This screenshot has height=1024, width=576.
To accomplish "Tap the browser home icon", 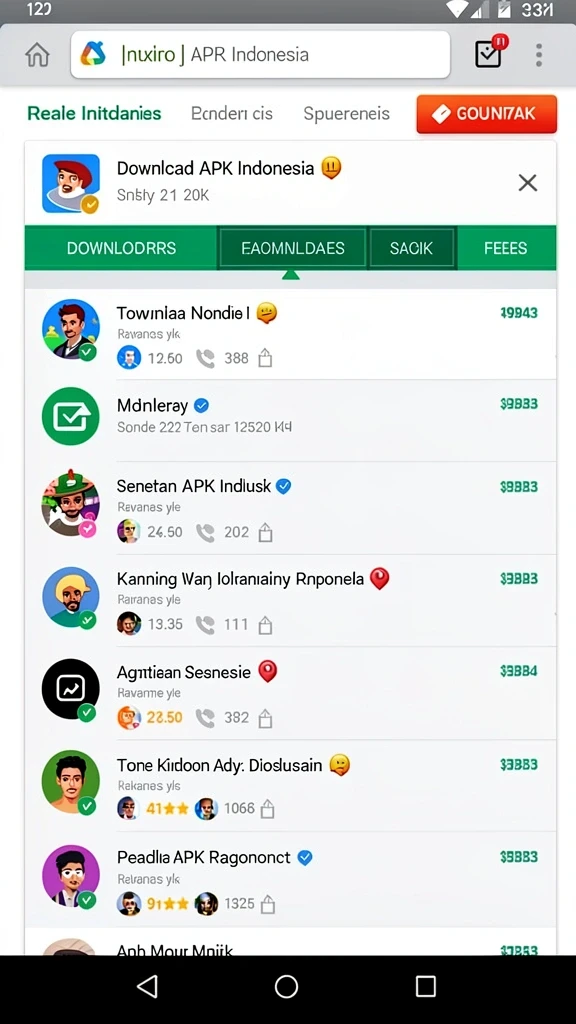I will click(37, 56).
